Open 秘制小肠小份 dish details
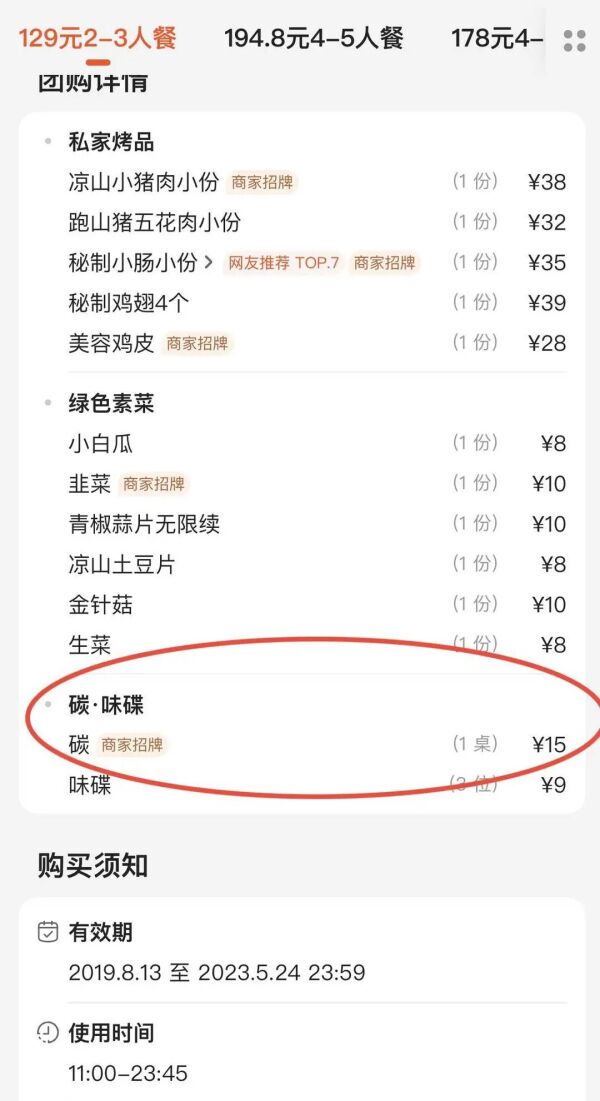 pyautogui.click(x=140, y=263)
